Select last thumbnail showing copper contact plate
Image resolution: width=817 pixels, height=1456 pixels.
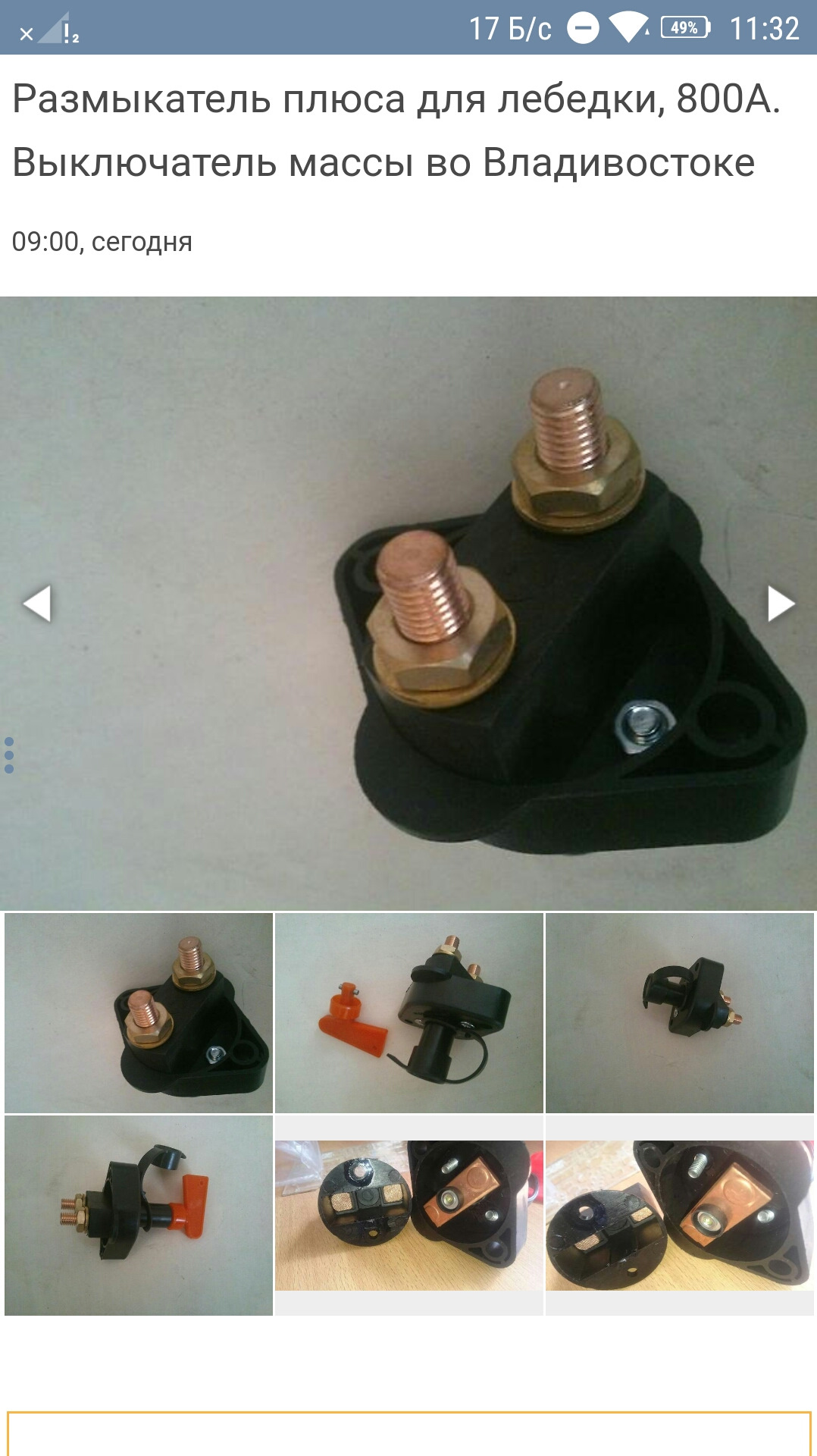pyautogui.click(x=679, y=1215)
